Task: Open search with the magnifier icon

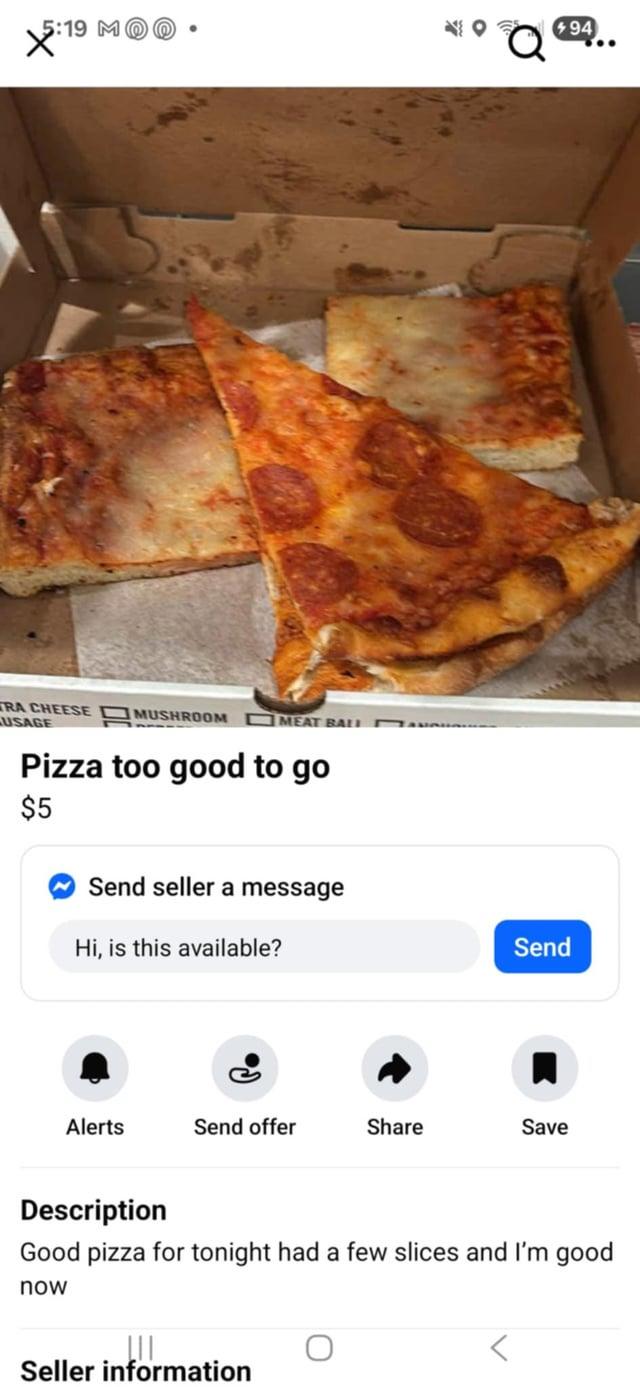Action: click(527, 43)
